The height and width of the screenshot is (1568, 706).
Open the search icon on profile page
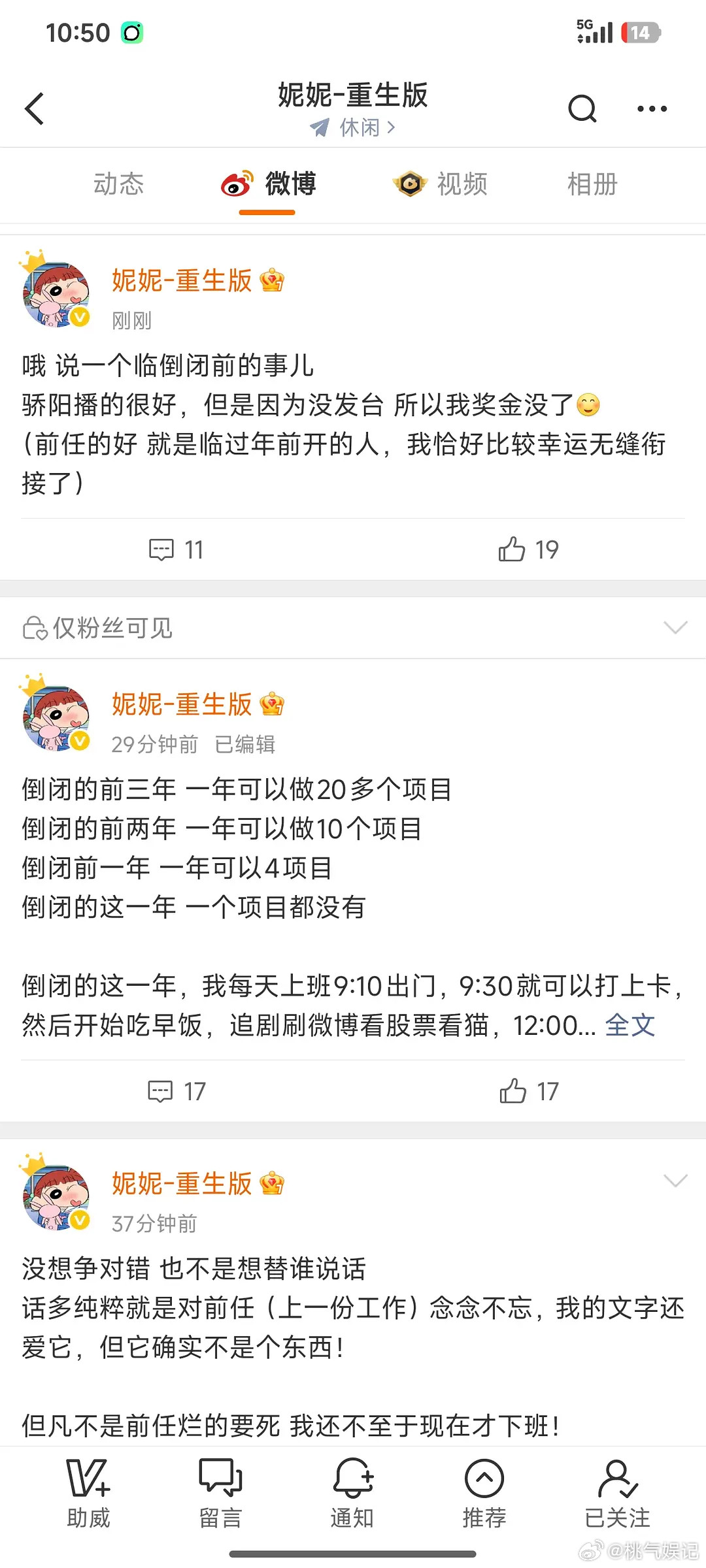pos(582,108)
